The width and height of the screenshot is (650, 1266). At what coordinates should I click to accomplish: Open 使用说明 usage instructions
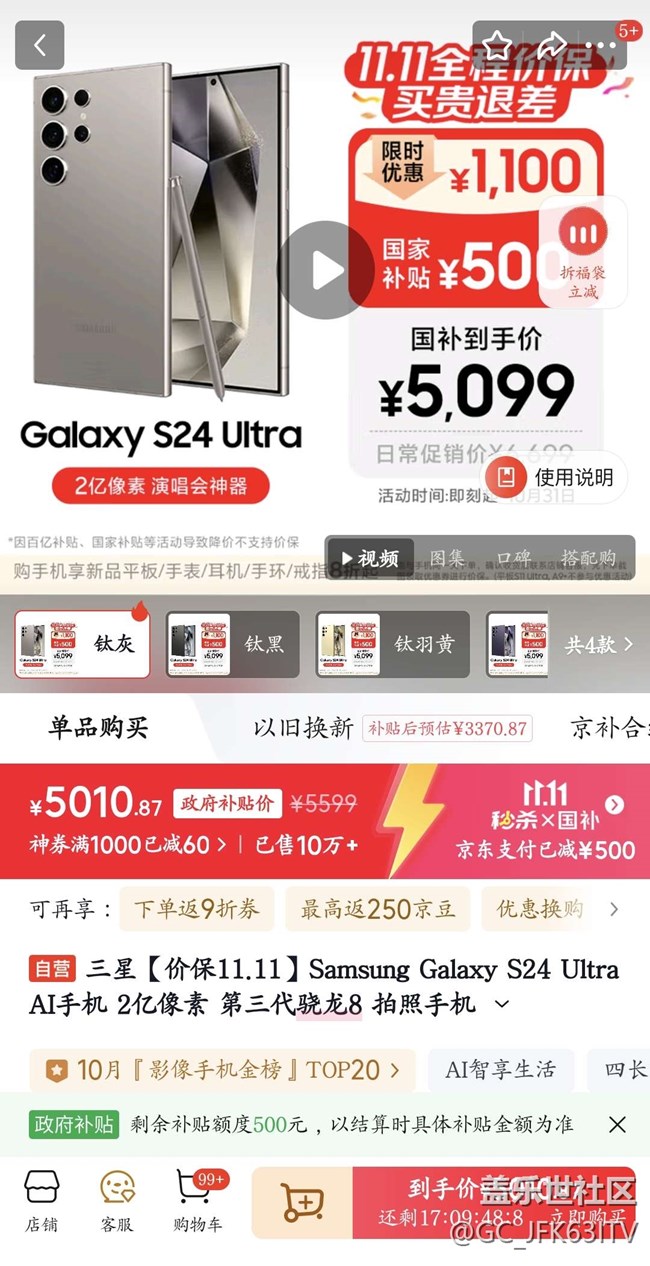(556, 477)
